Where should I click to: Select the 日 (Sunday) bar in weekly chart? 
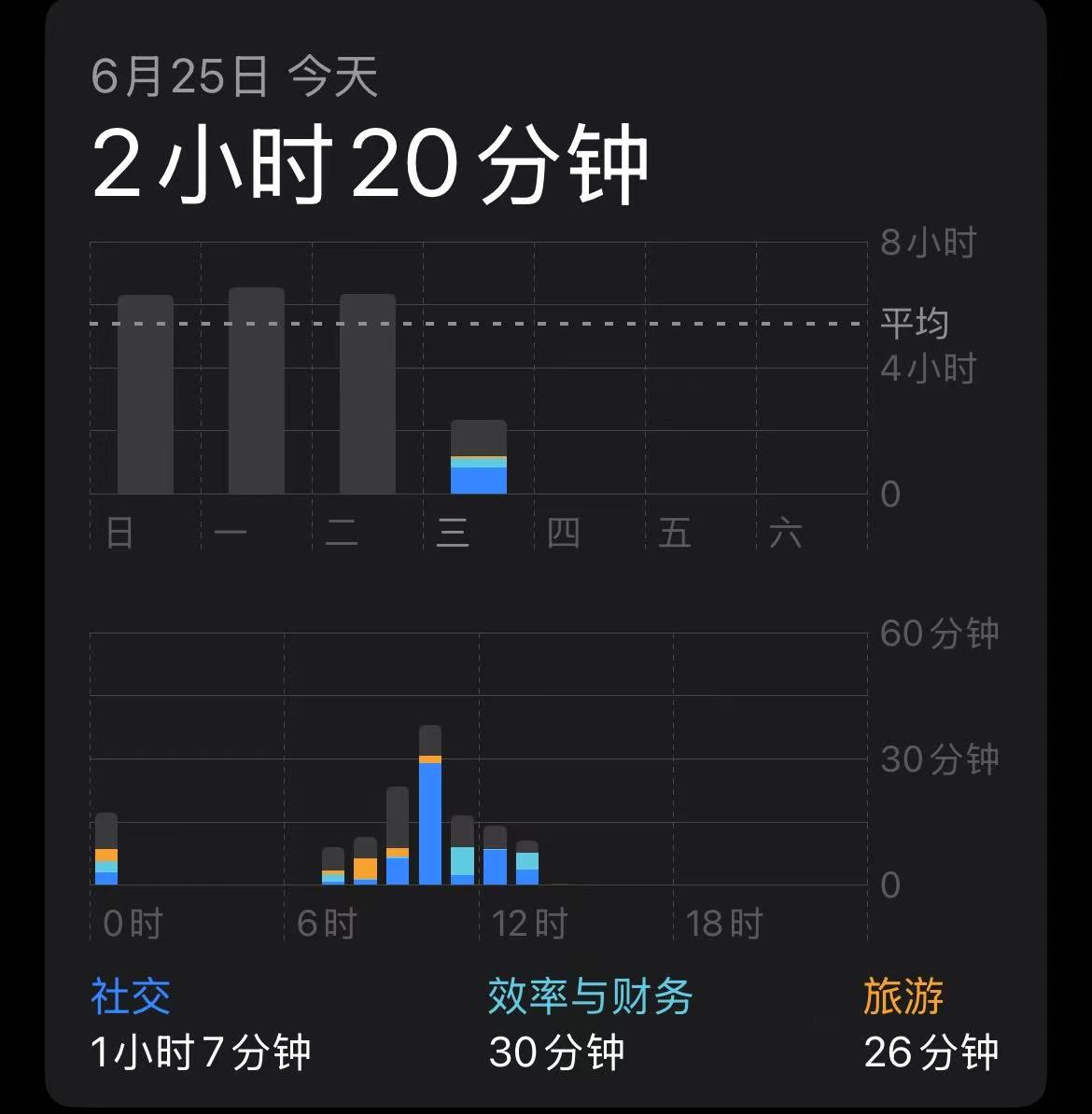[146, 395]
